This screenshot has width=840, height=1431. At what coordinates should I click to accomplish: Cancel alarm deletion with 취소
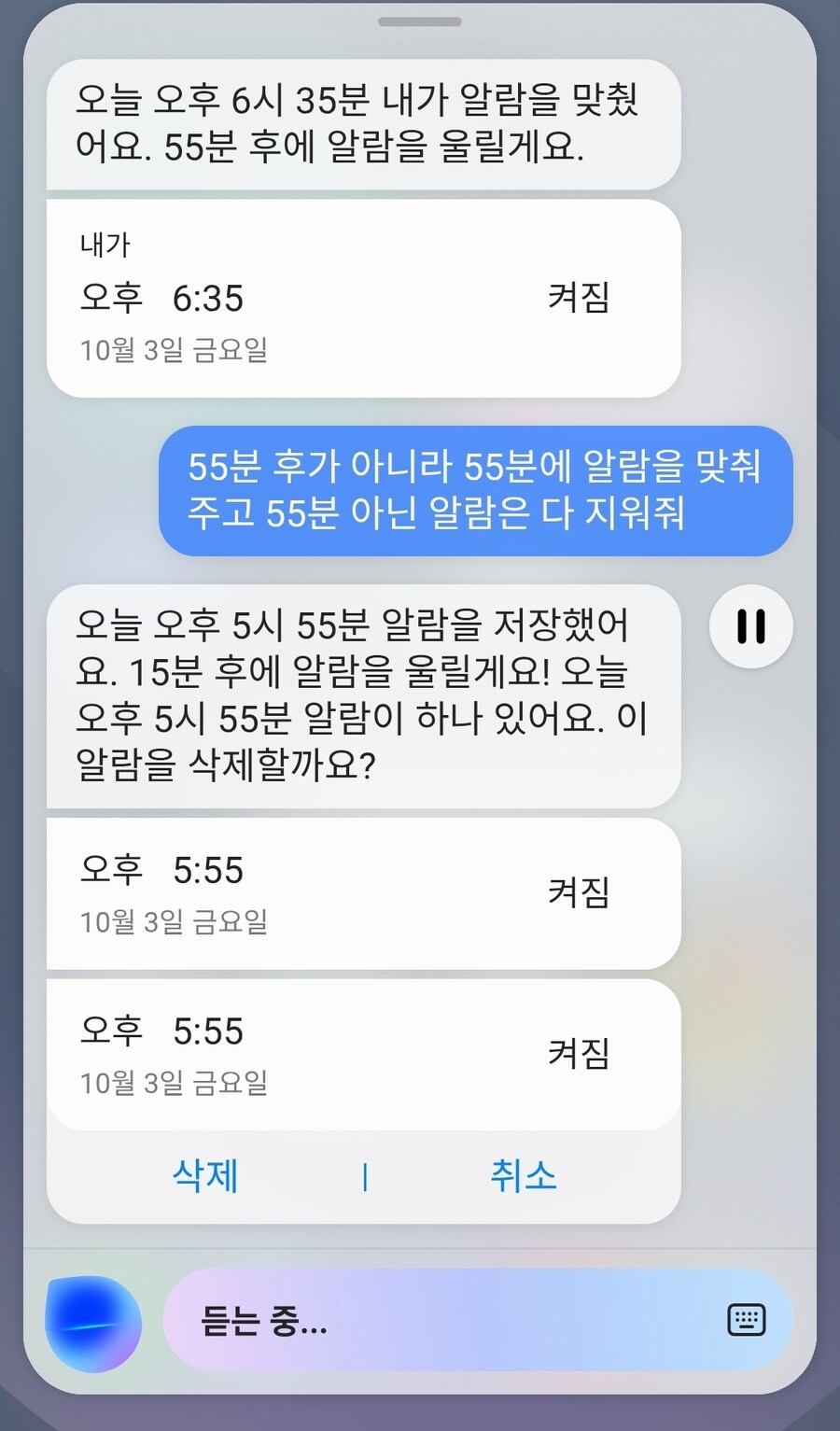(523, 1175)
